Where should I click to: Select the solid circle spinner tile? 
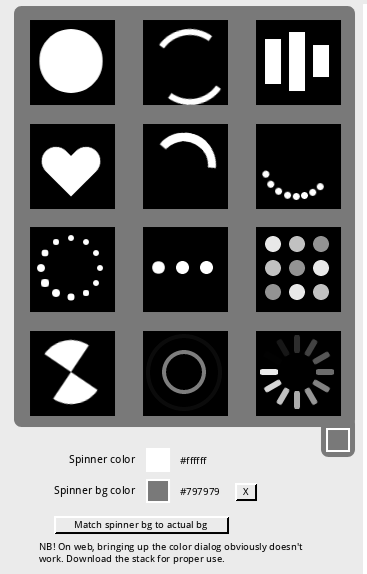(x=72, y=62)
